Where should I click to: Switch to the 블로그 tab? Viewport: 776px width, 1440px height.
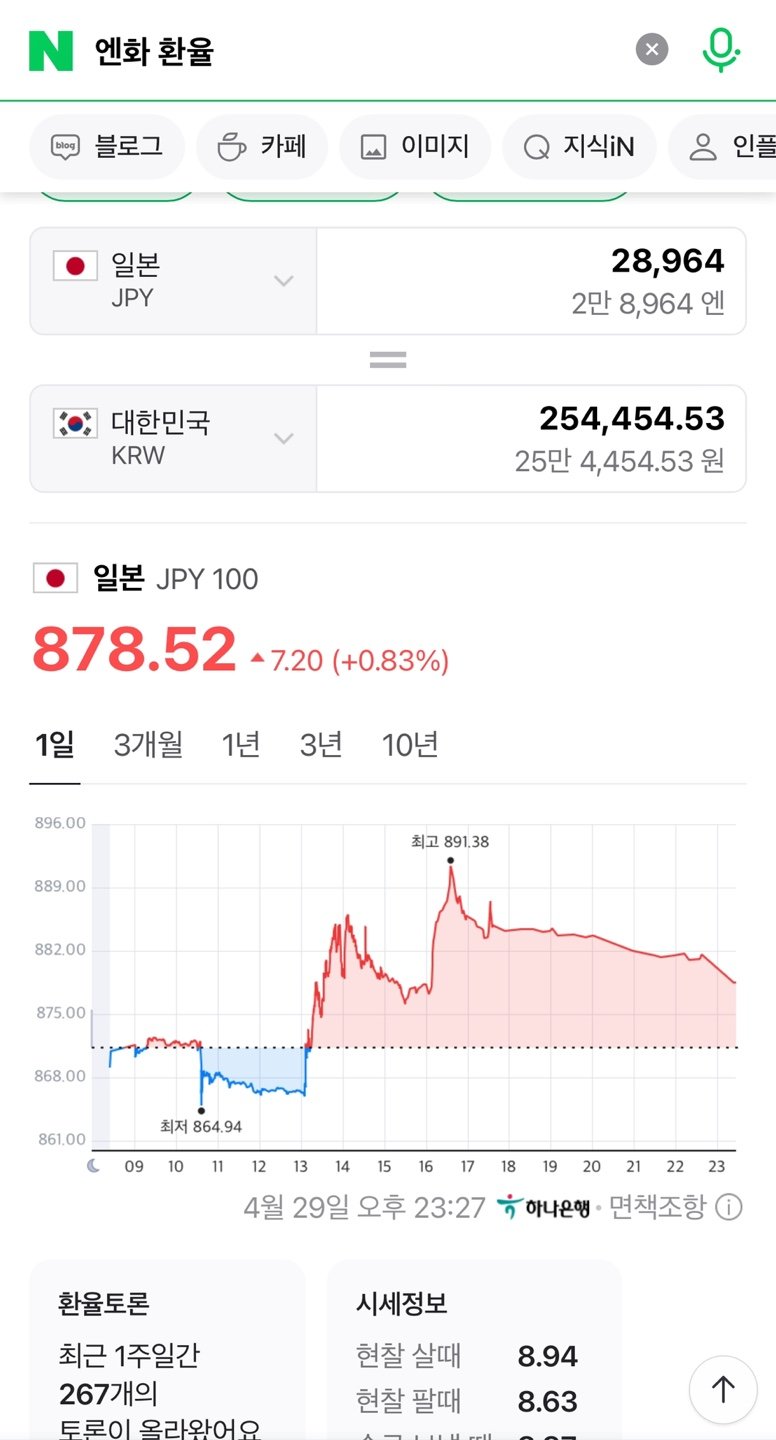[108, 147]
